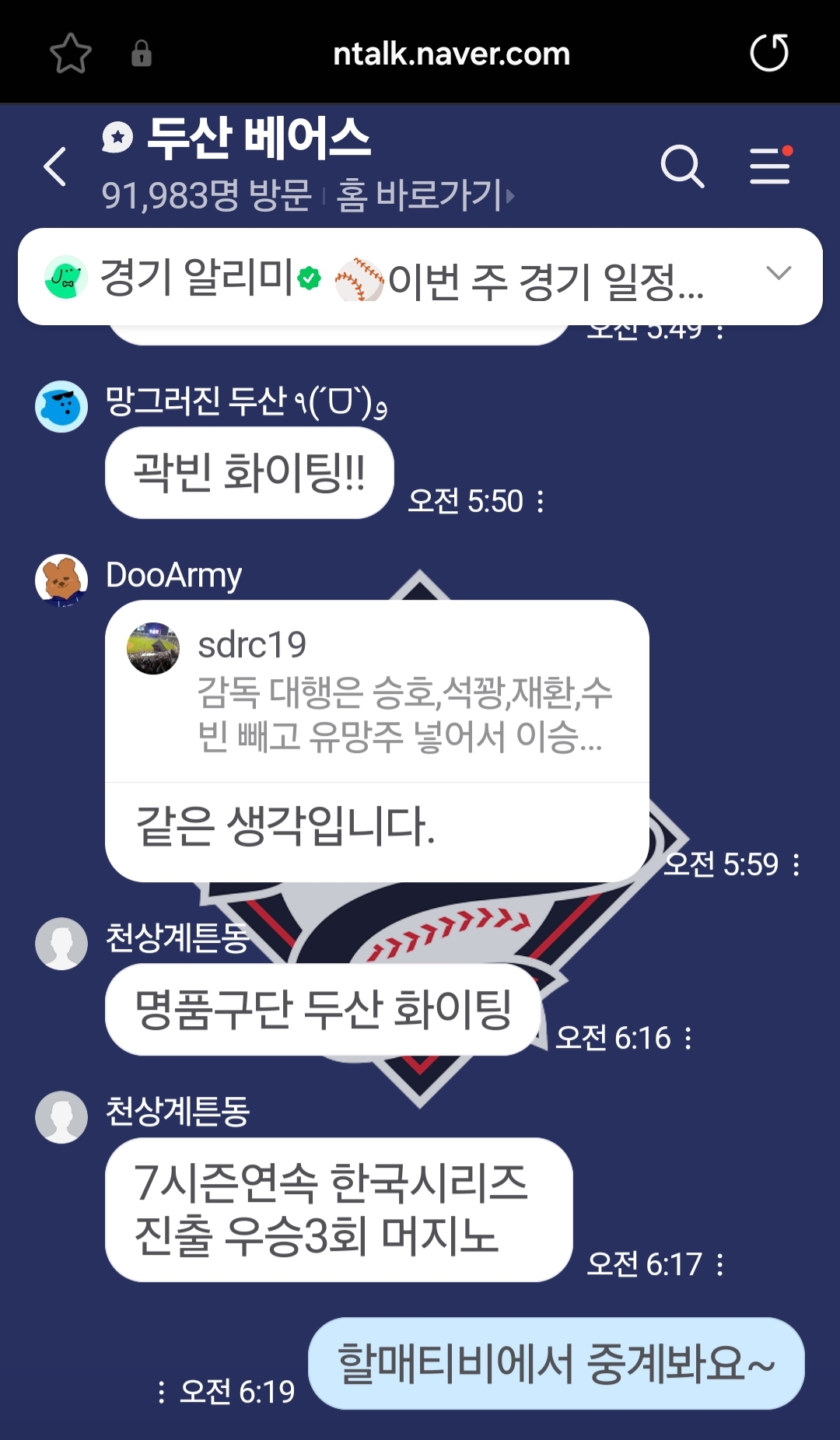Screen dimensions: 840x1440
Task: View the site's security lock info
Action: (x=142, y=54)
